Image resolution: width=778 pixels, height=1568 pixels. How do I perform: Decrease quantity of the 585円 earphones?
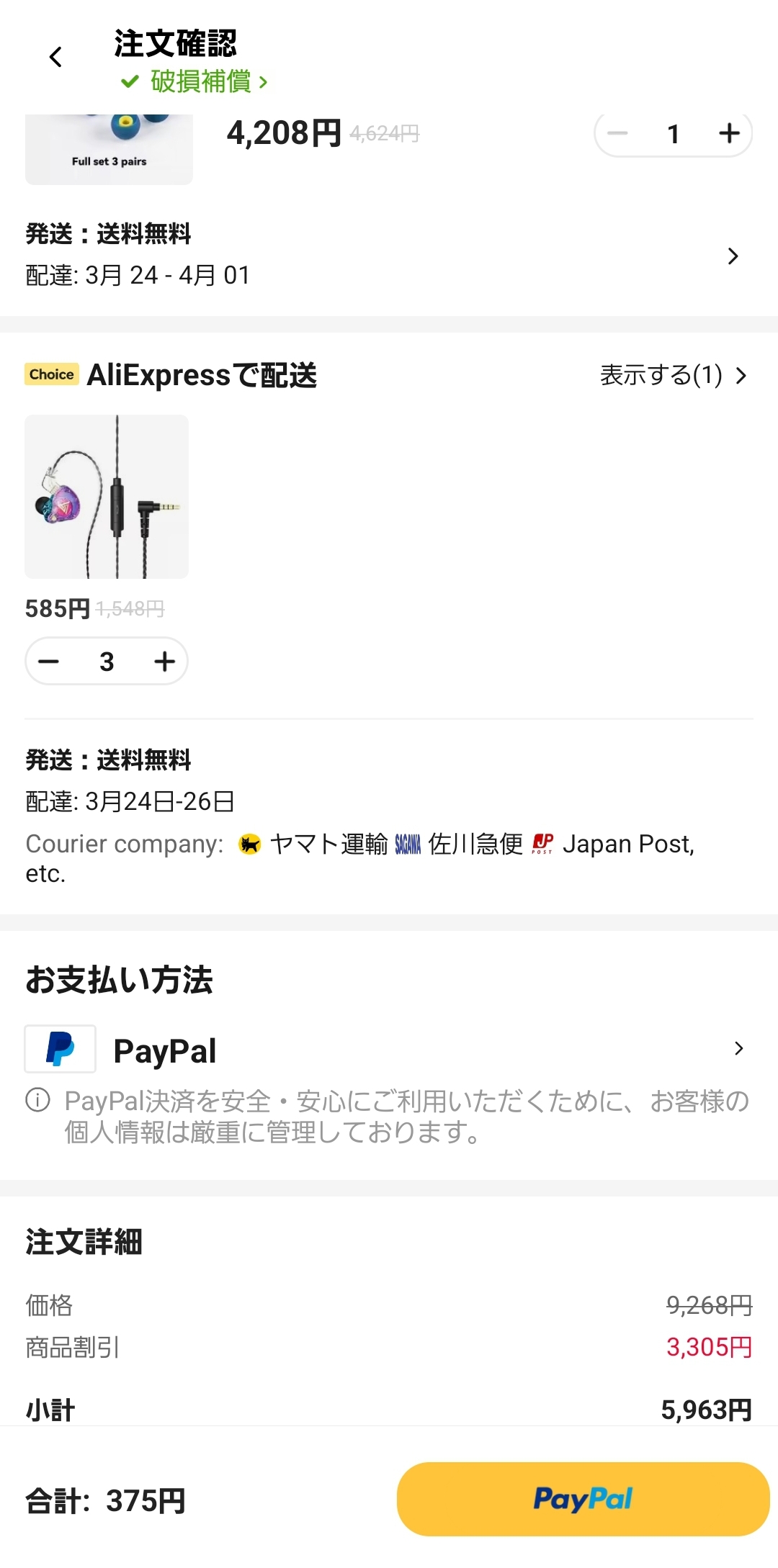(x=49, y=662)
